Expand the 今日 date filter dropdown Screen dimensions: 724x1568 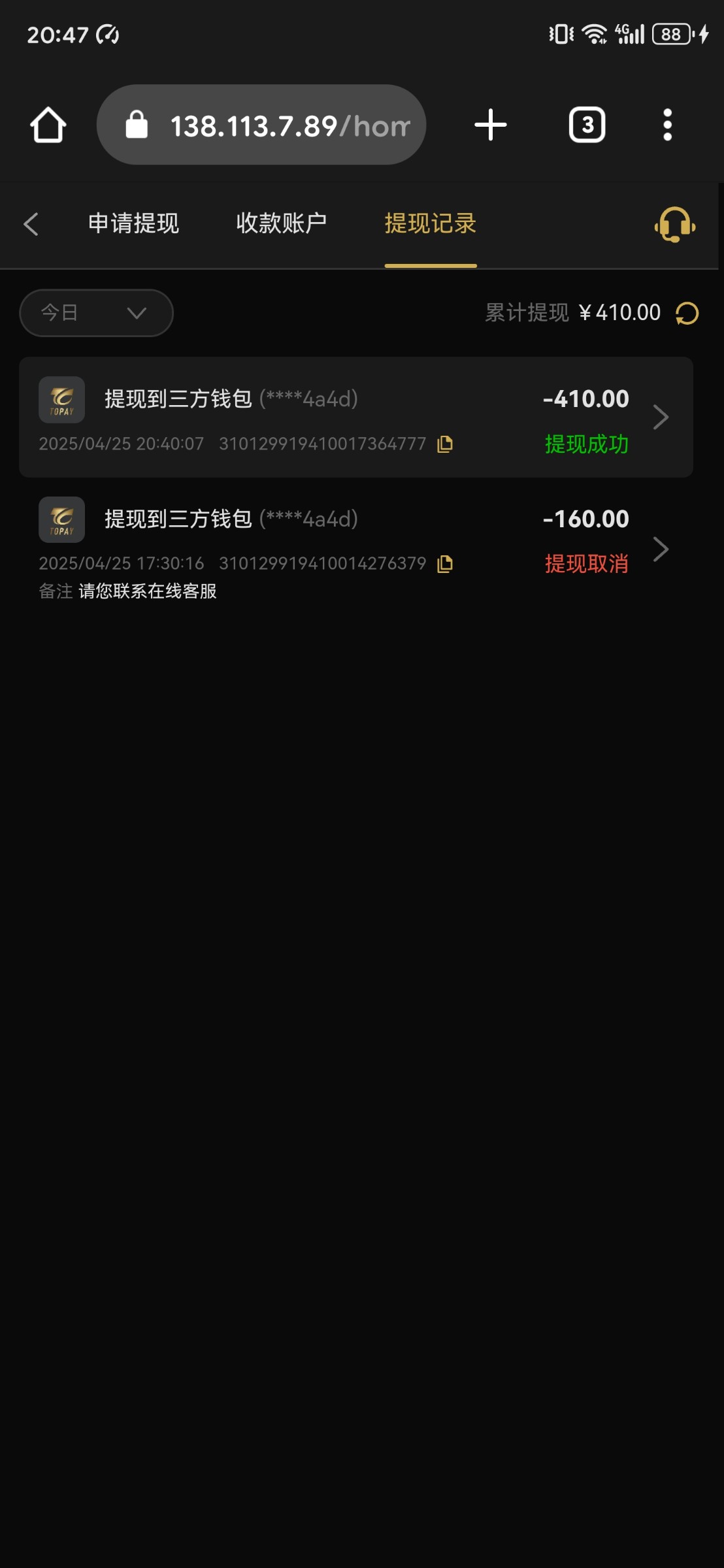coord(96,313)
